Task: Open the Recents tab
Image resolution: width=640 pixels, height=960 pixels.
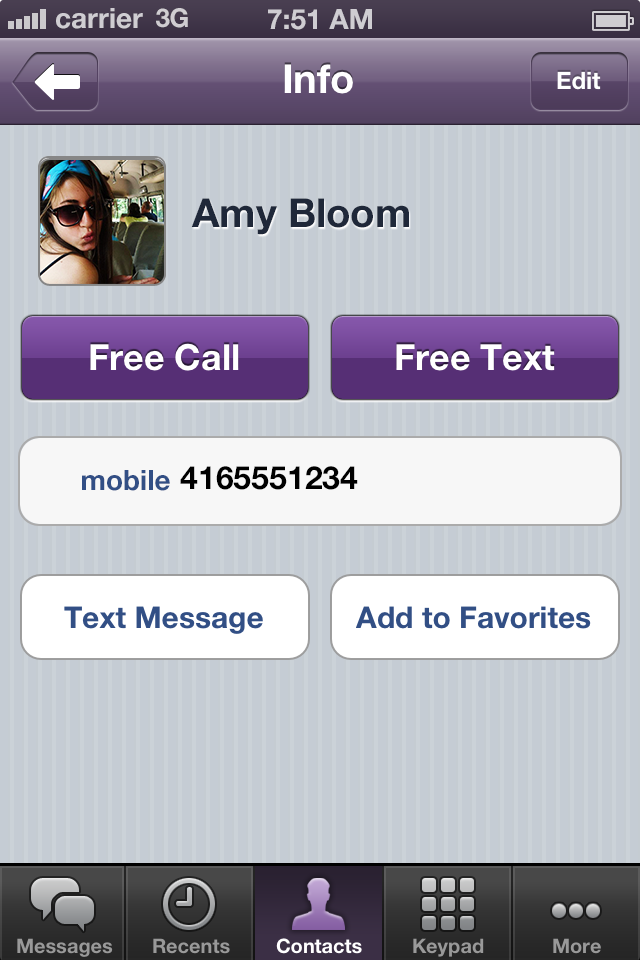Action: (190, 914)
